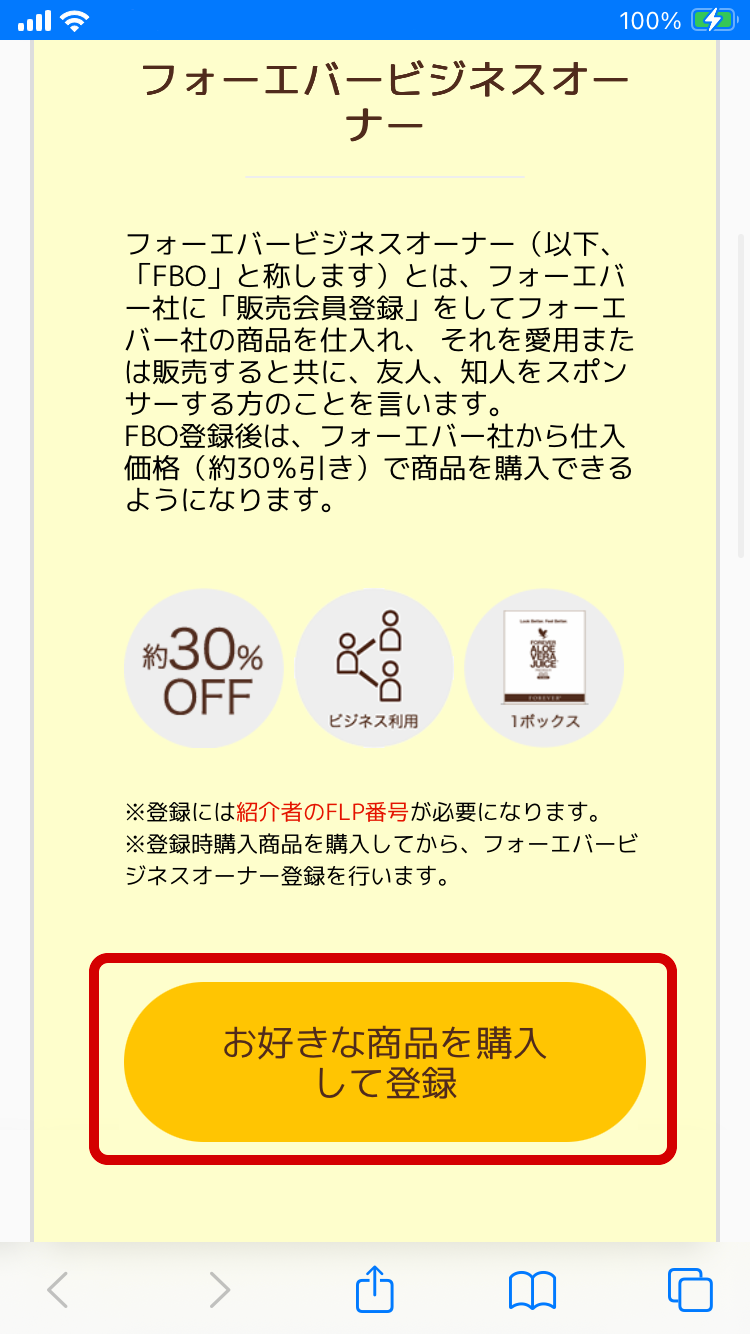Tap the back navigation arrow in Safari
The height and width of the screenshot is (1334, 750).
pos(56,1290)
